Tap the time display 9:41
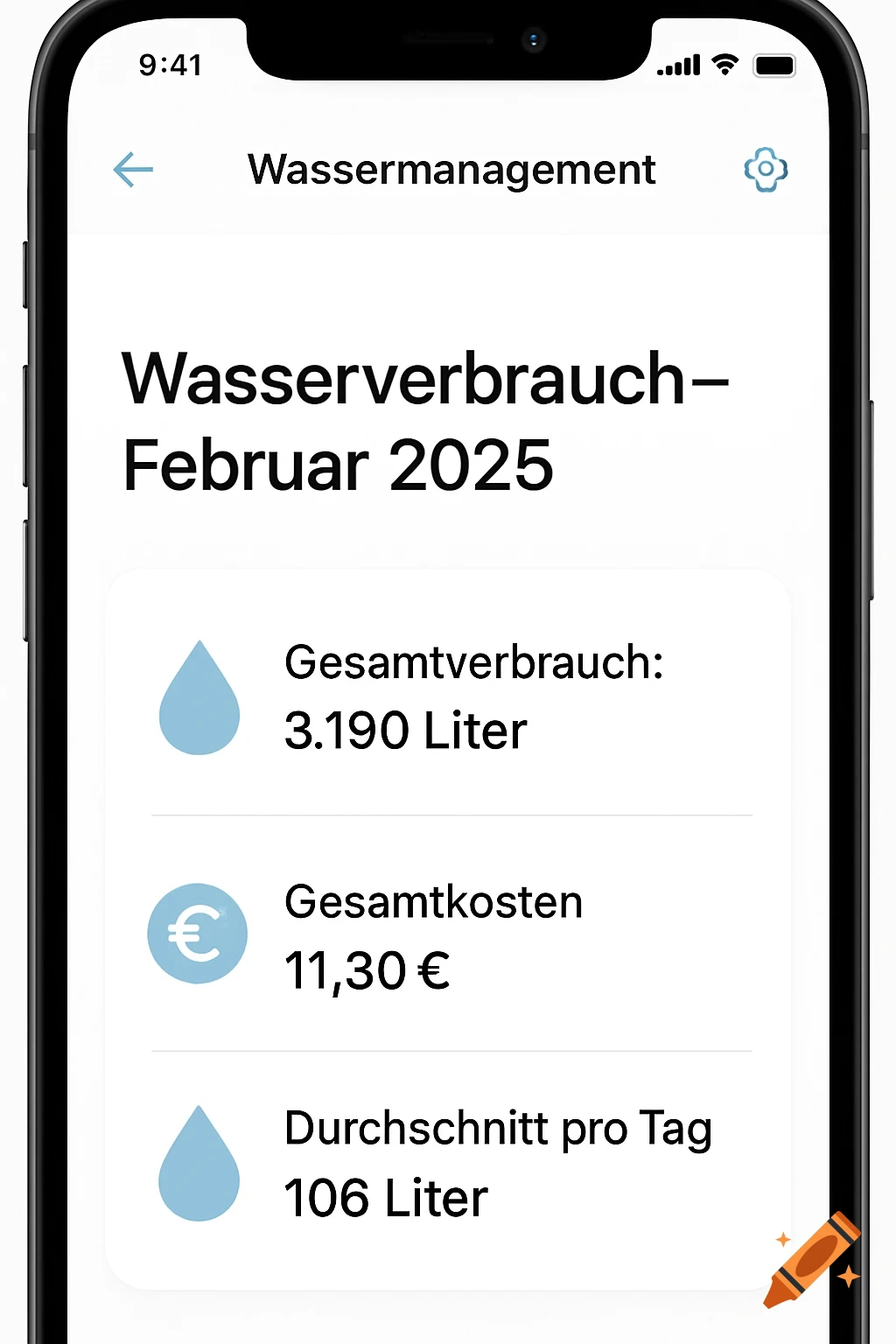The height and width of the screenshot is (1344, 896). point(172,64)
